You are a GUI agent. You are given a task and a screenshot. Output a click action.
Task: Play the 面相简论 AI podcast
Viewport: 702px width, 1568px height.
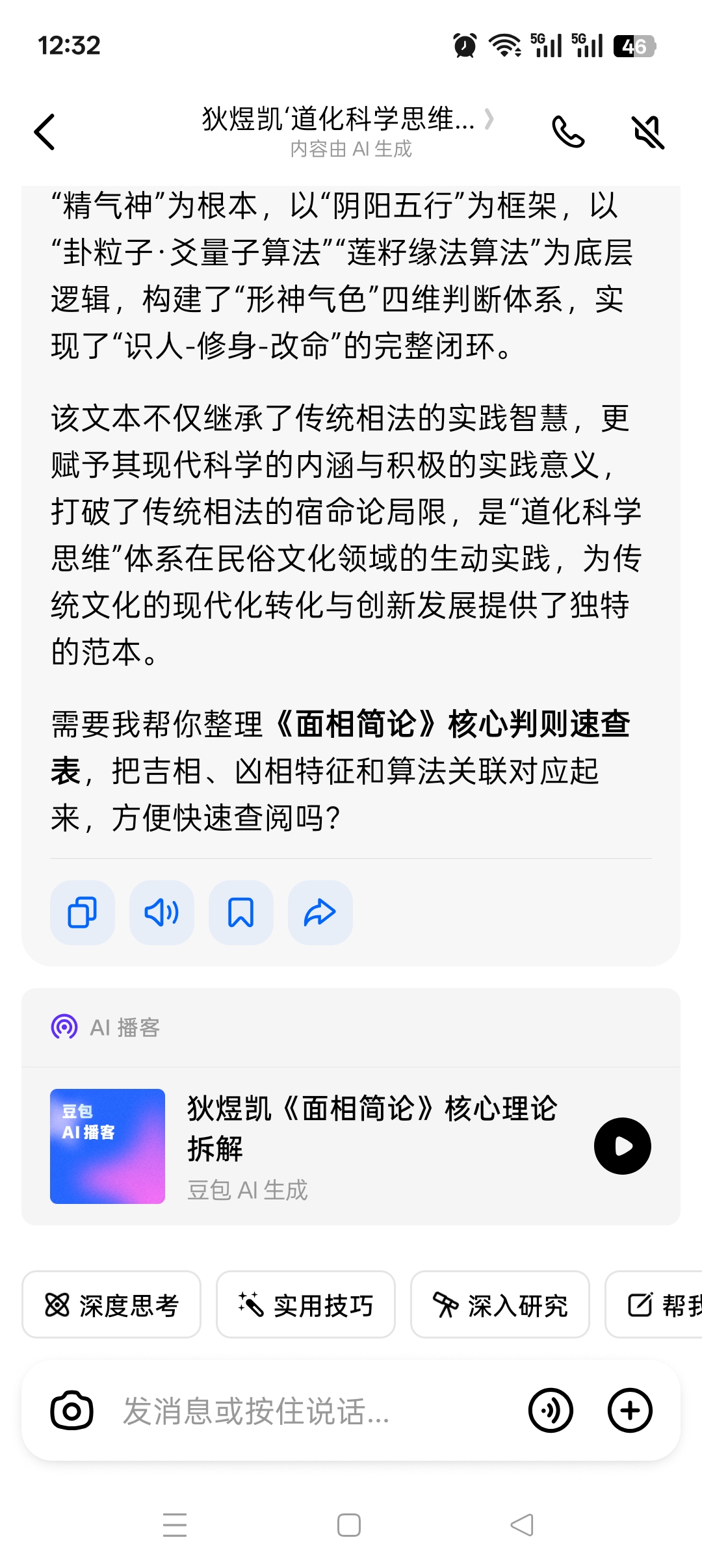tap(622, 1145)
